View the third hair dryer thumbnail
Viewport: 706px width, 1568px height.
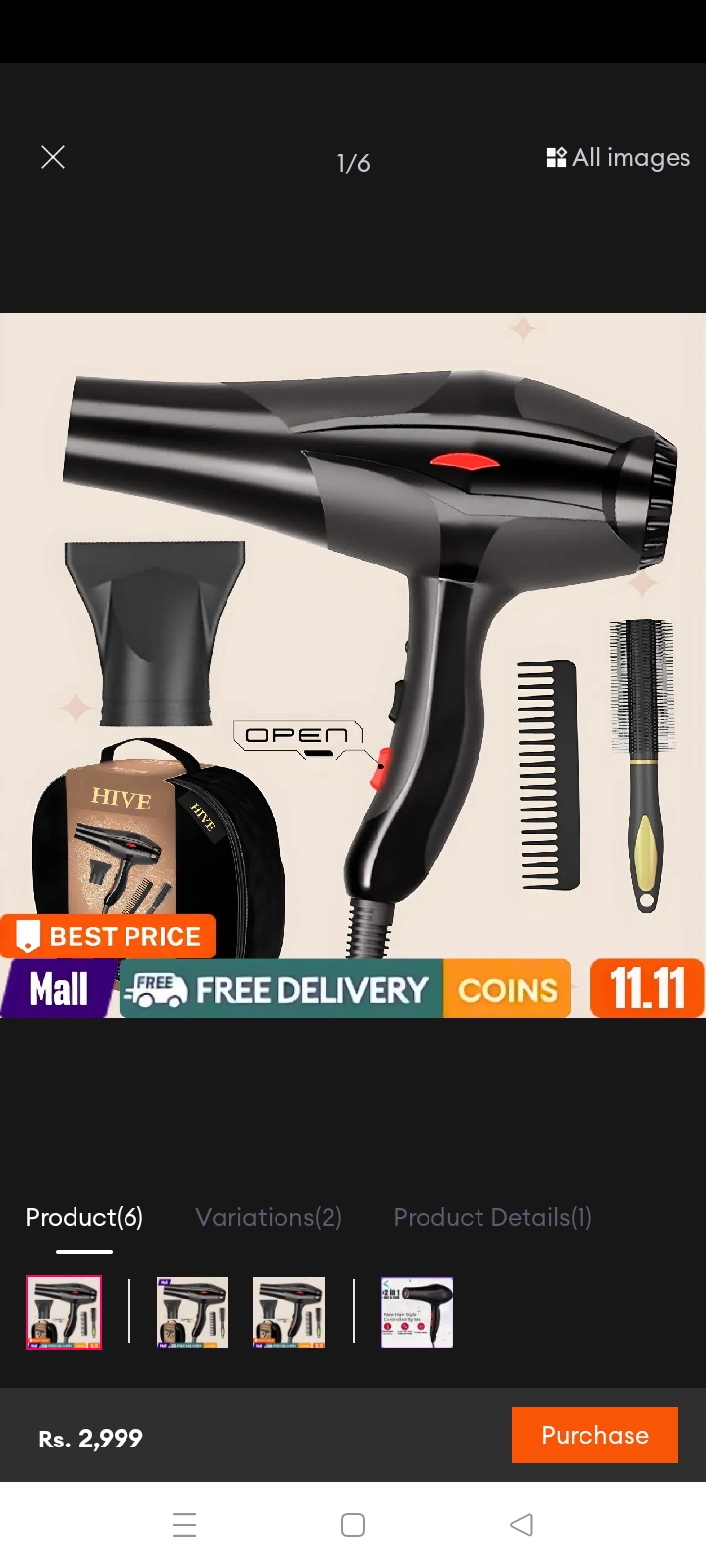(x=288, y=1312)
